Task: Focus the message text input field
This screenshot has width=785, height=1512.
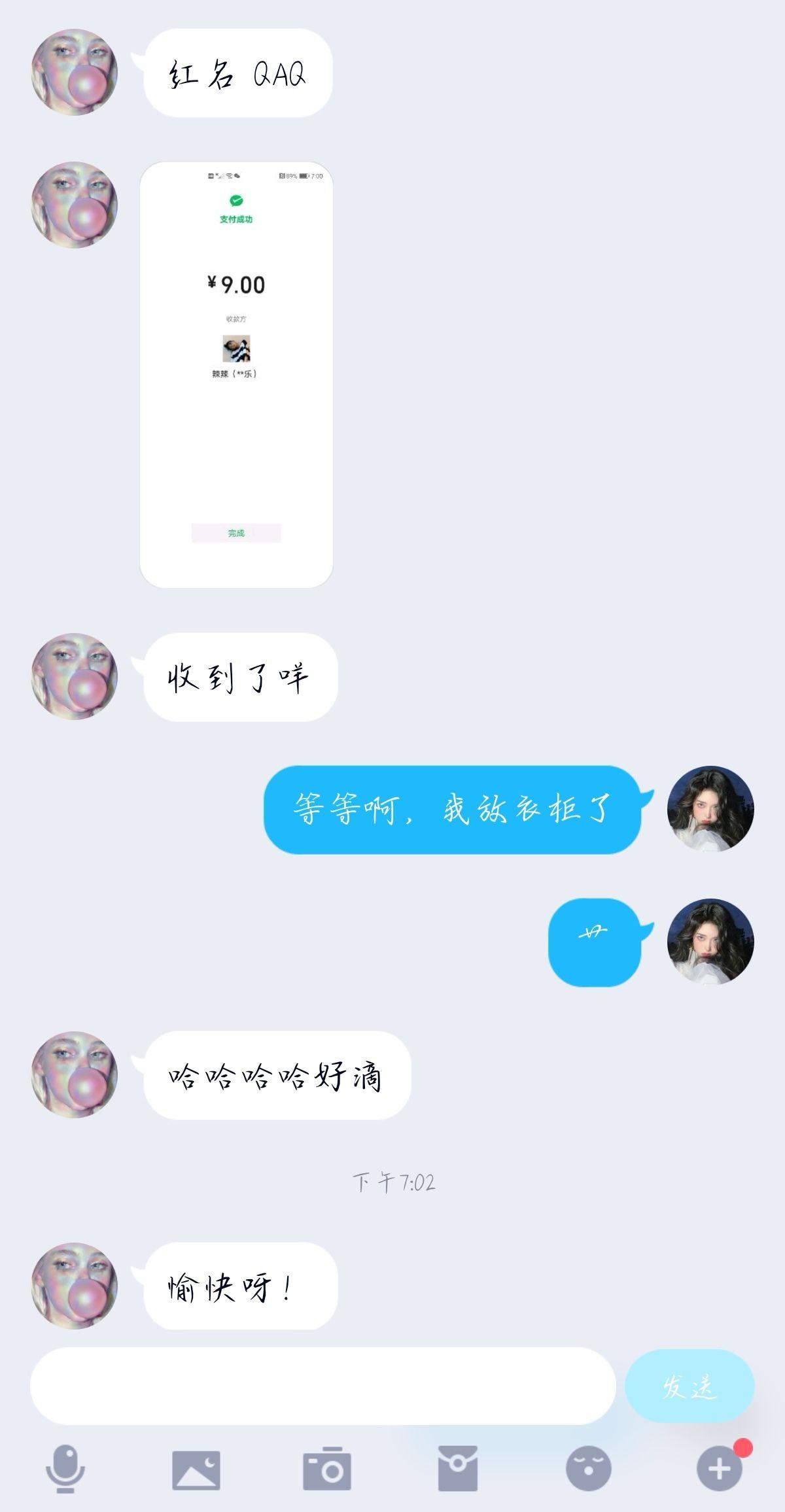Action: pyautogui.click(x=323, y=1386)
